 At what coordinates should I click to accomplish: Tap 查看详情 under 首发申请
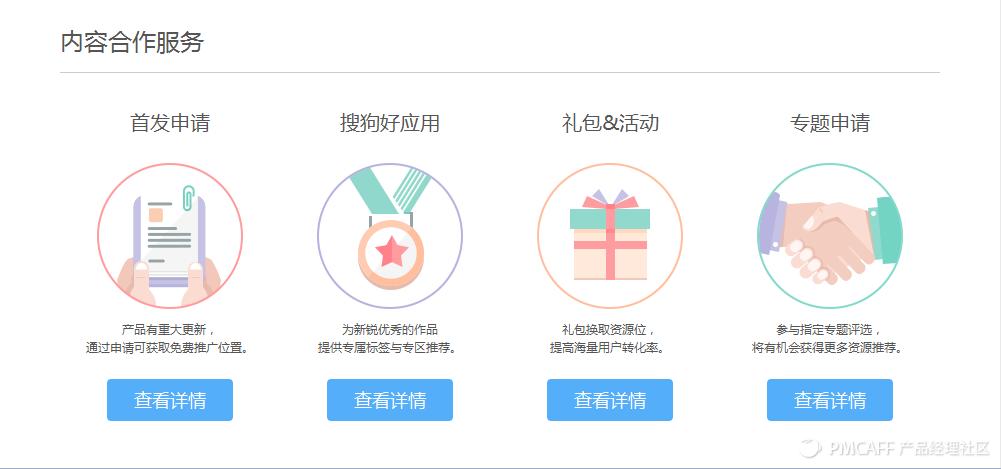[x=170, y=400]
